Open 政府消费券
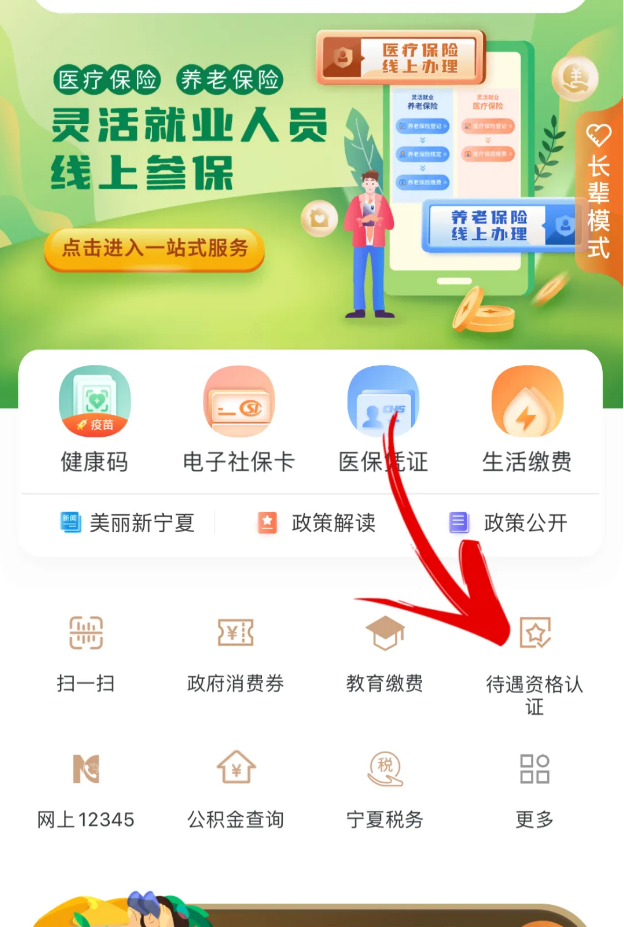624x927 pixels. tap(236, 653)
